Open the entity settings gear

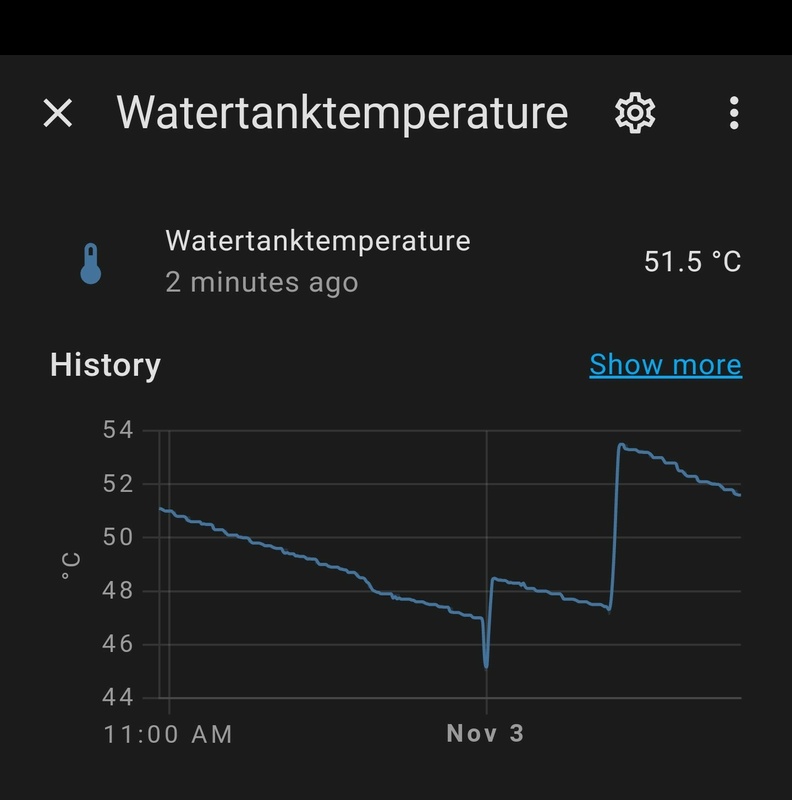(634, 113)
